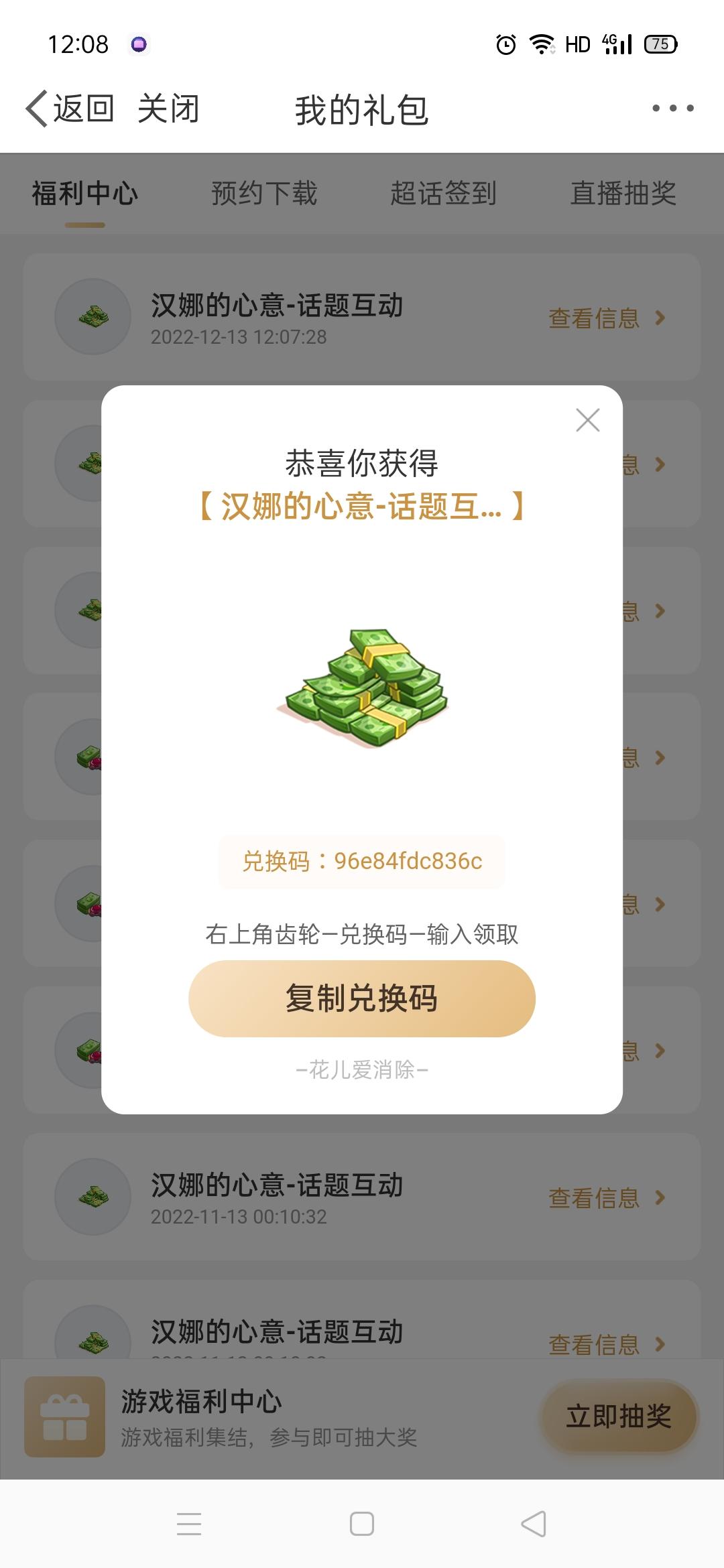Tap the 立即抽奖 button
The width and height of the screenshot is (724, 1568).
[x=619, y=1416]
